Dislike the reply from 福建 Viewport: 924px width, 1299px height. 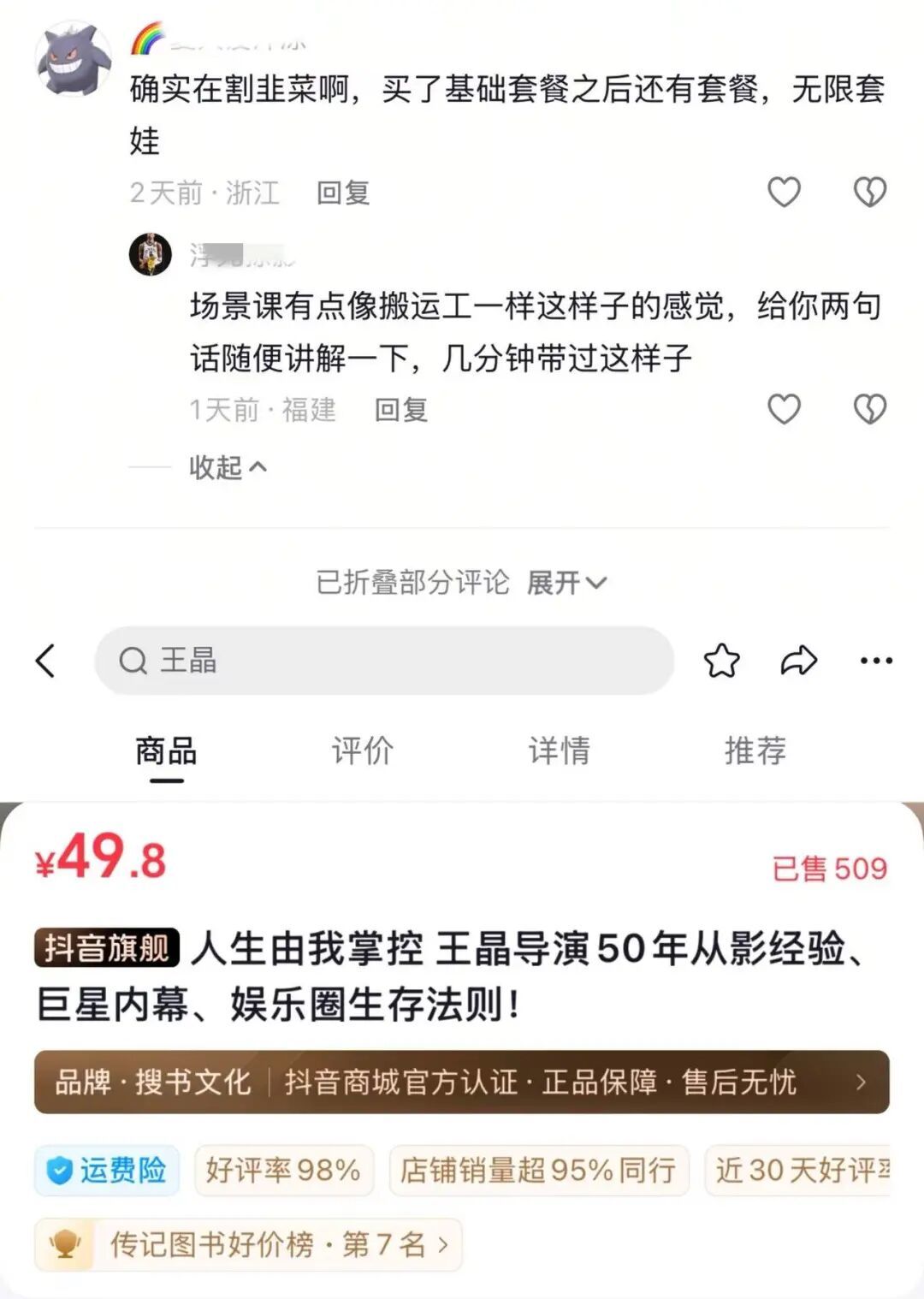(869, 410)
